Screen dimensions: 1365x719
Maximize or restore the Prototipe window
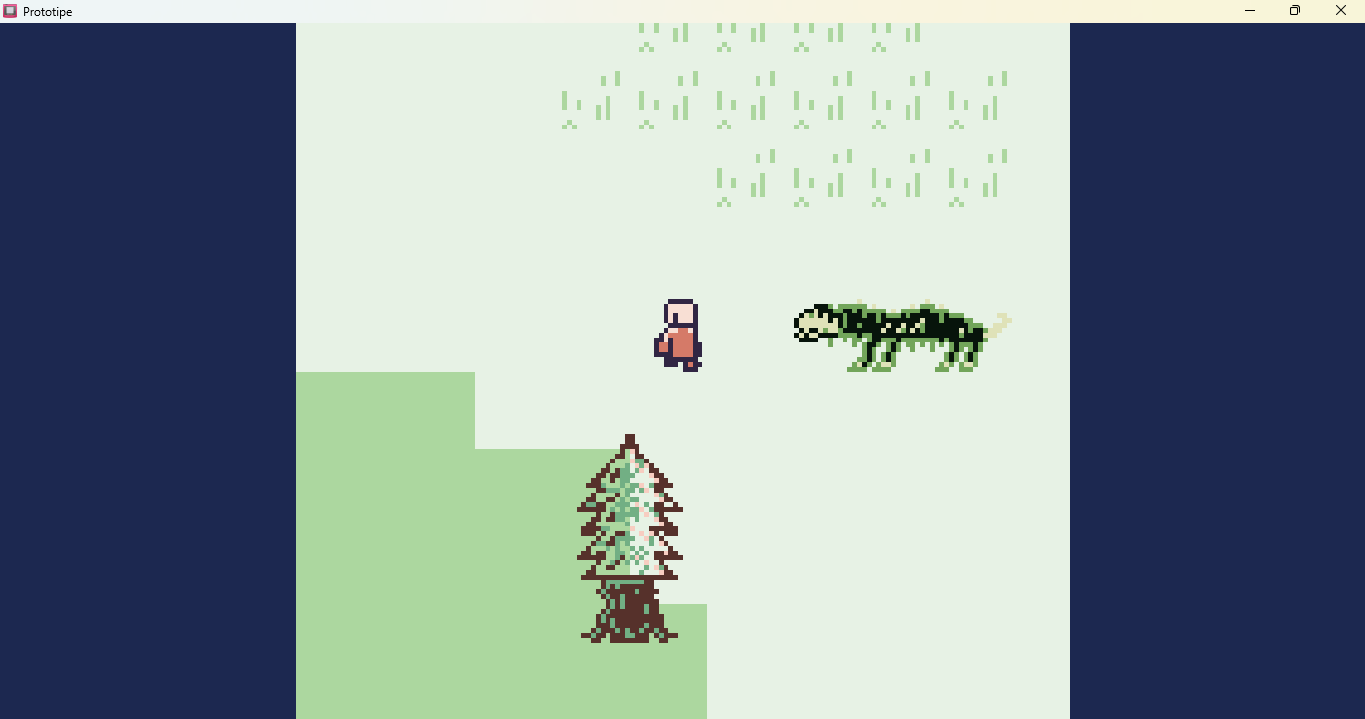coord(1295,11)
